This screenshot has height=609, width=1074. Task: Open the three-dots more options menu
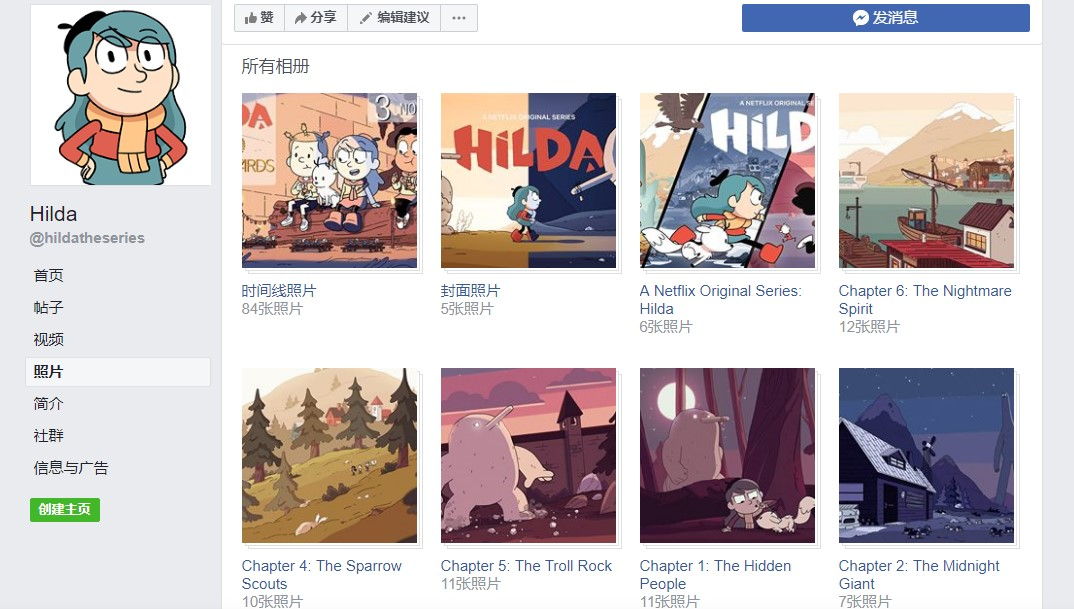click(x=459, y=18)
